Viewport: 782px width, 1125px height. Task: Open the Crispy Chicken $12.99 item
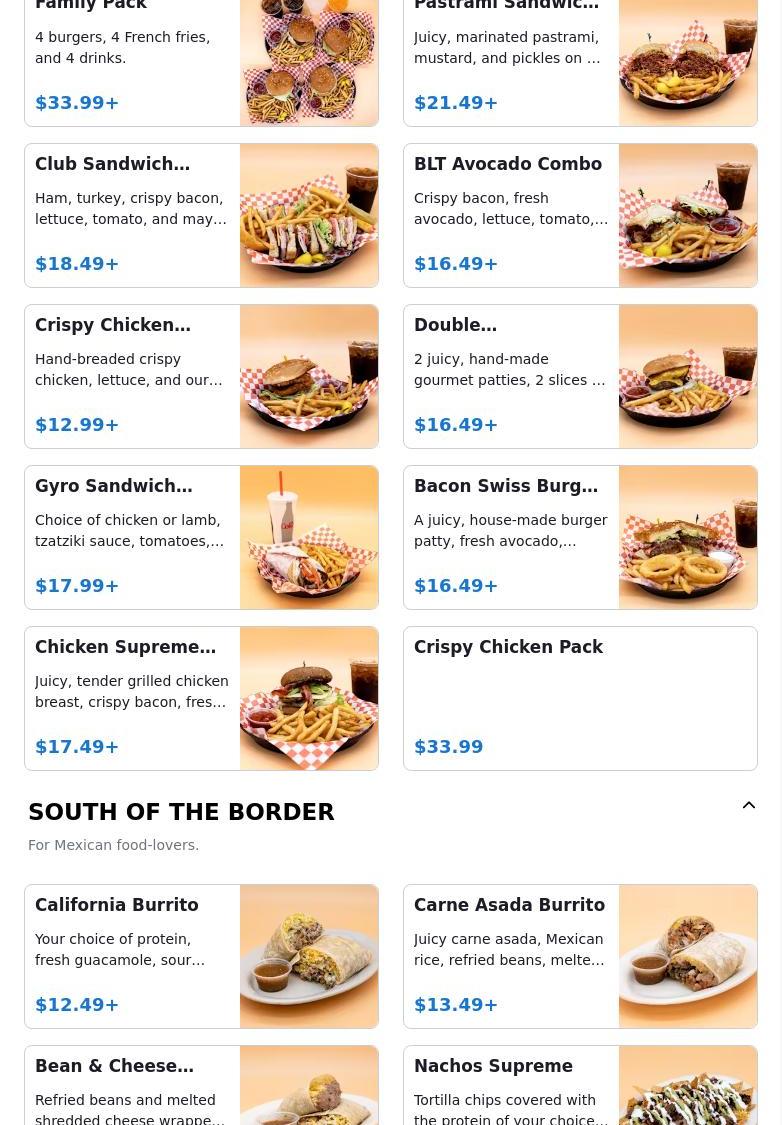tap(201, 376)
